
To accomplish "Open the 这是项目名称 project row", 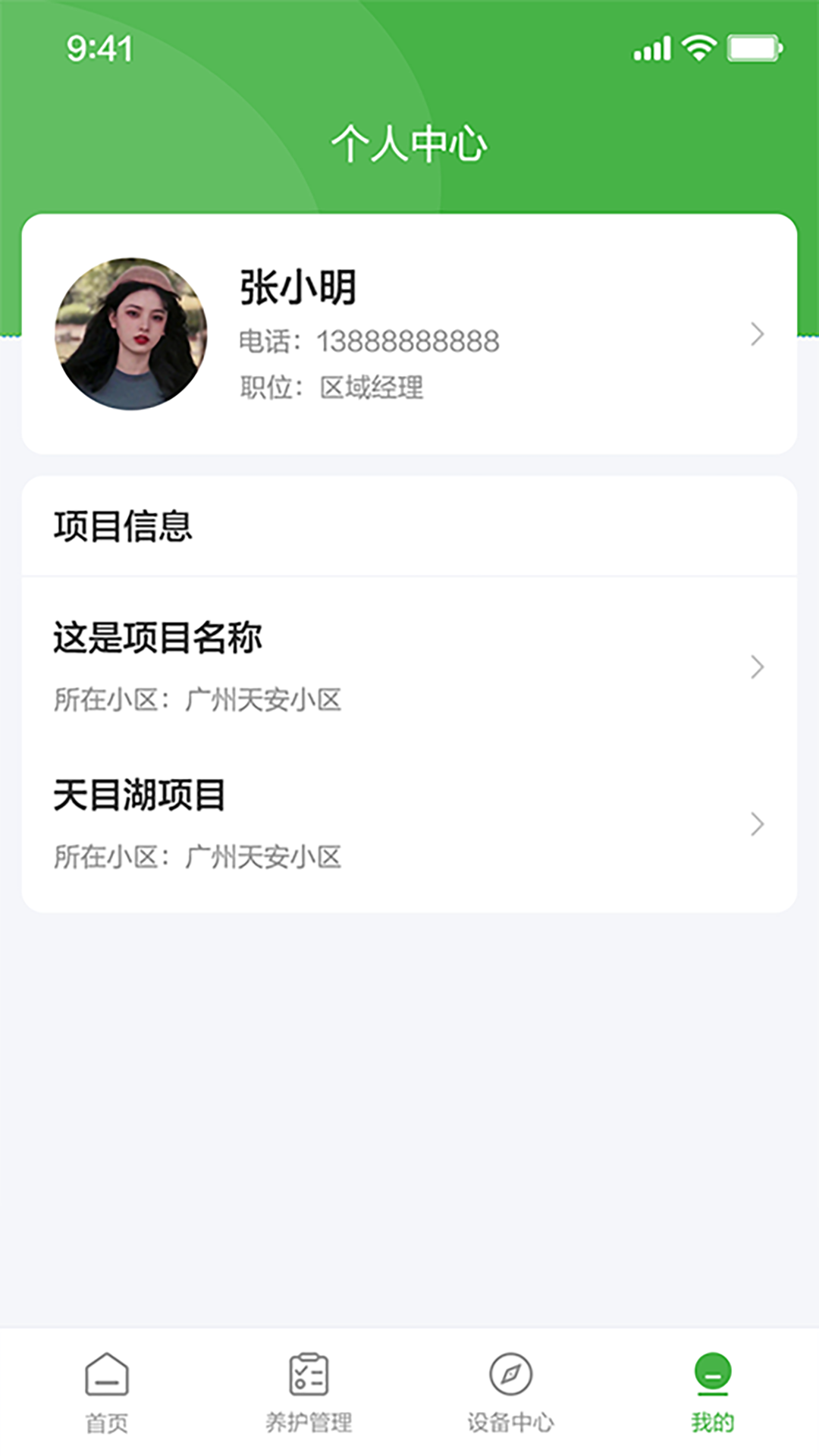I will [409, 666].
